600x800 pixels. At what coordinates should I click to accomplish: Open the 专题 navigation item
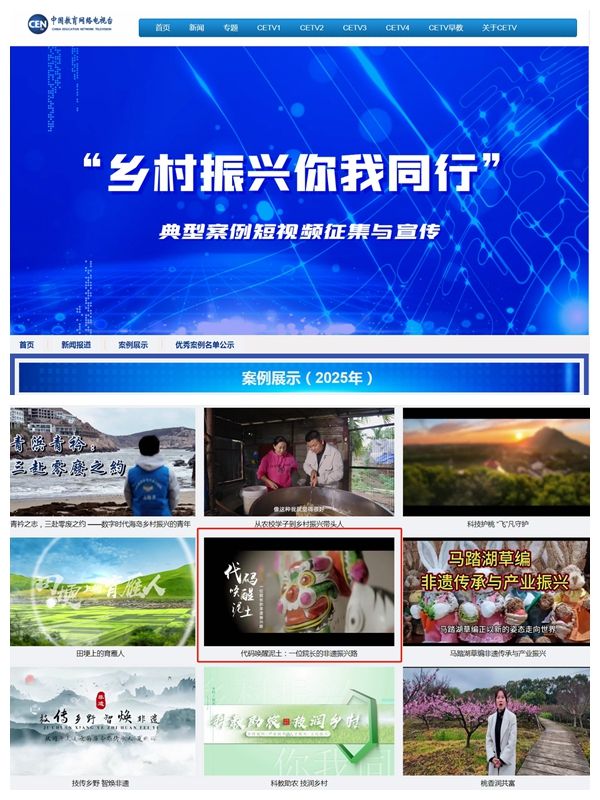(231, 28)
